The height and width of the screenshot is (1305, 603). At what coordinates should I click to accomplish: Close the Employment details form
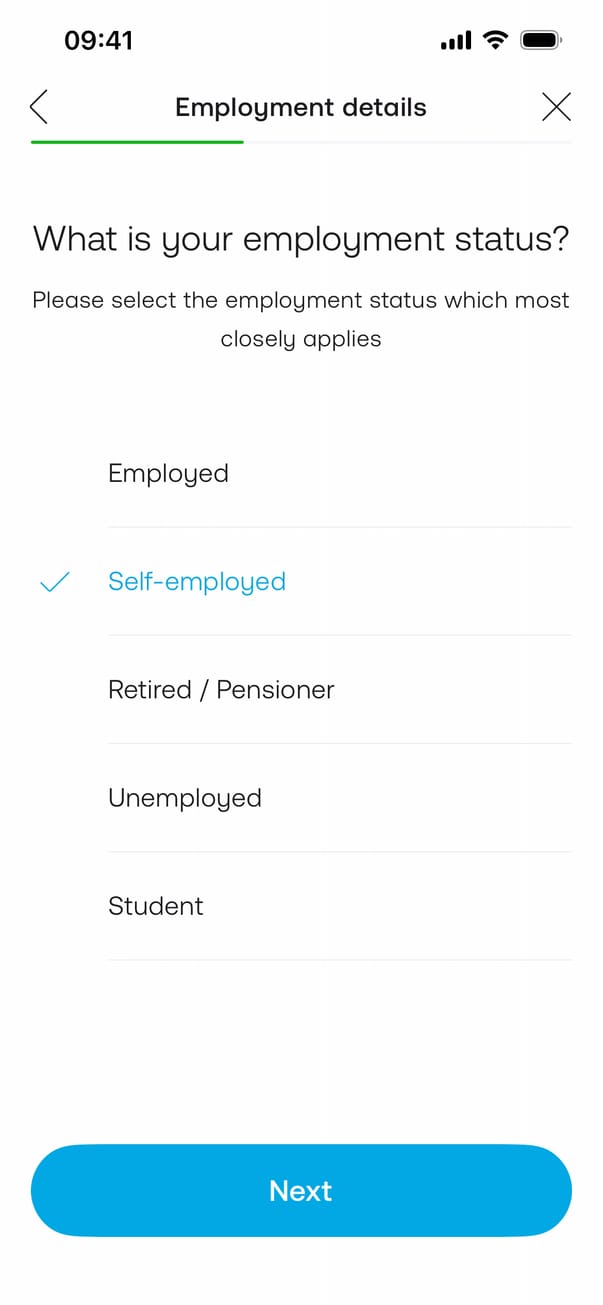click(556, 107)
